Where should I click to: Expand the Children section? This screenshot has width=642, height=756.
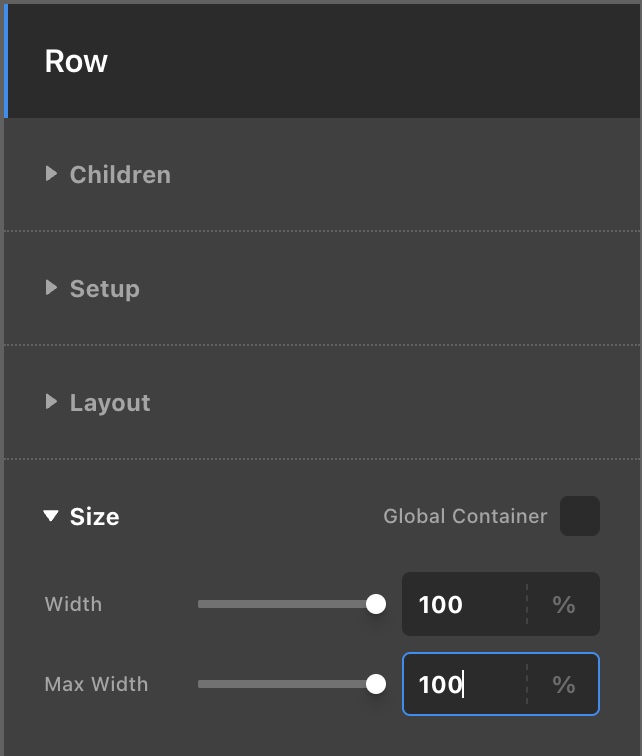click(108, 175)
